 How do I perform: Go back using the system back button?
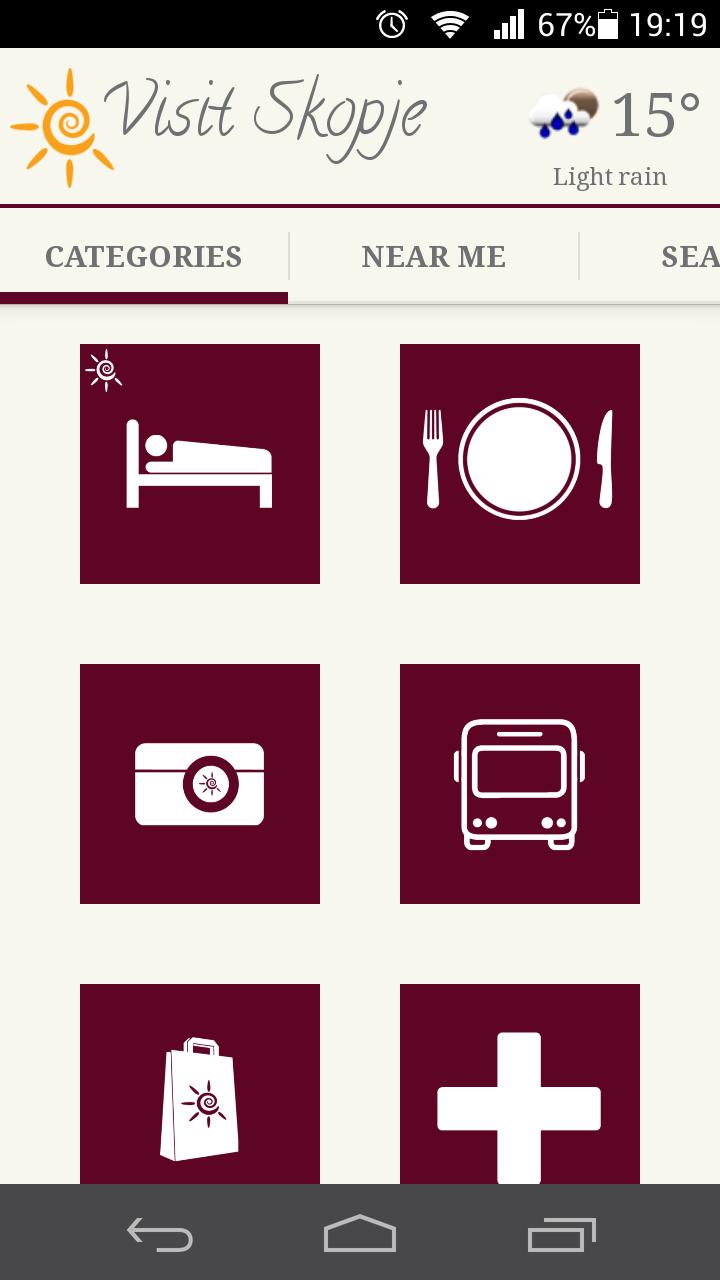160,1233
